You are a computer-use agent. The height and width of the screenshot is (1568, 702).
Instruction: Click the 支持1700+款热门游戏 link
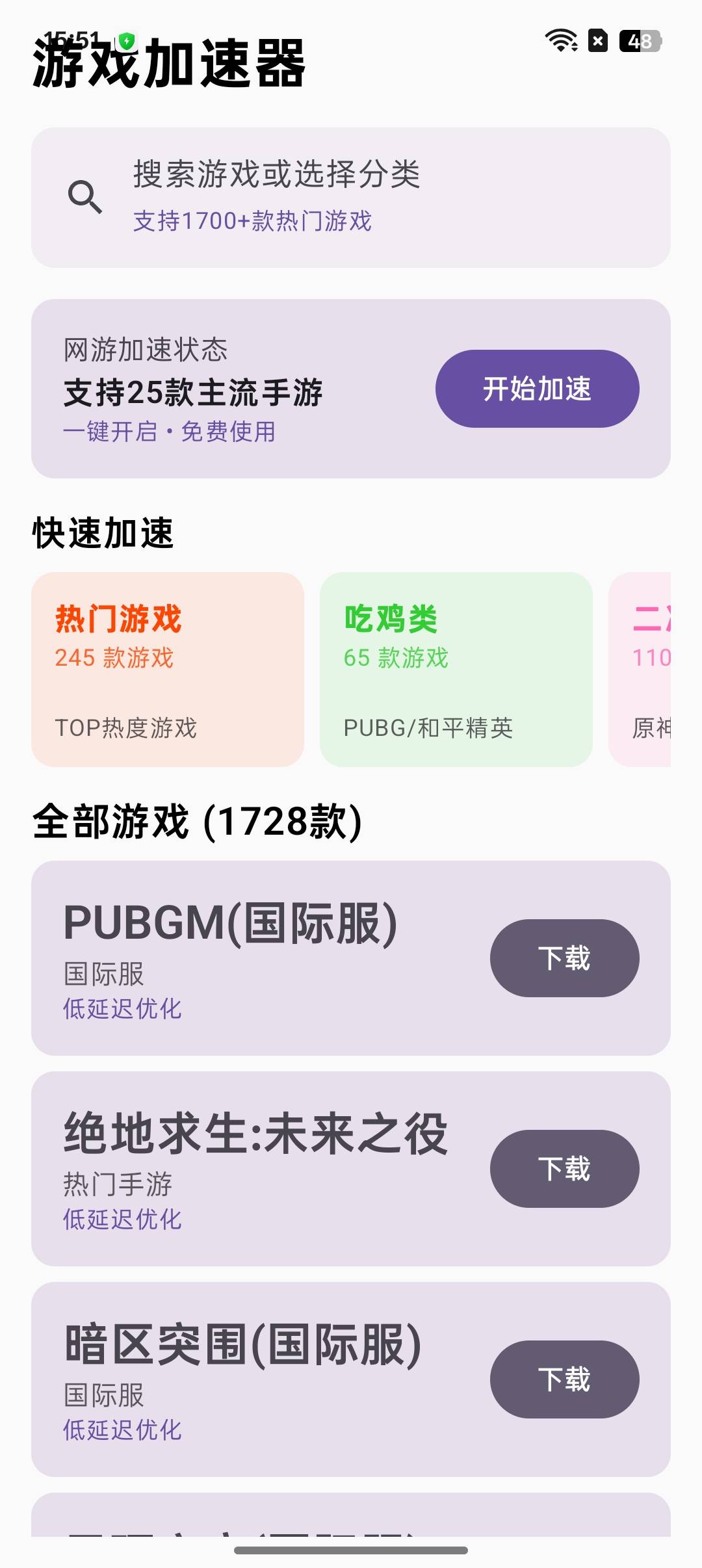(252, 222)
